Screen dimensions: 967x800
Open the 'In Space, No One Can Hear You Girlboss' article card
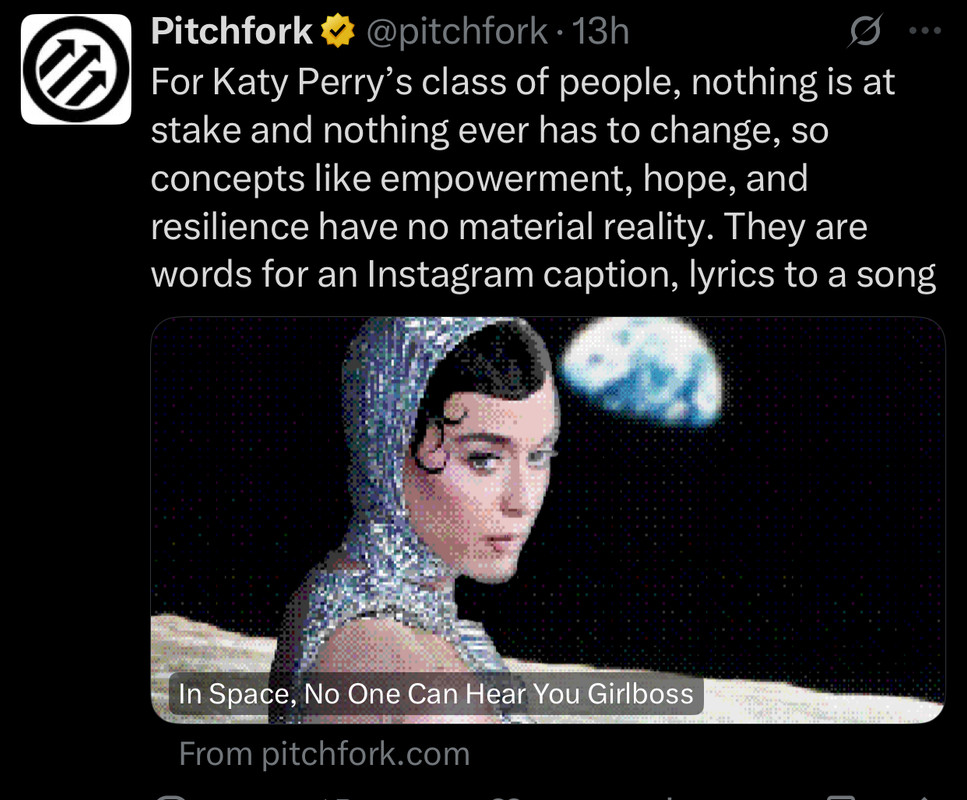click(x=547, y=519)
